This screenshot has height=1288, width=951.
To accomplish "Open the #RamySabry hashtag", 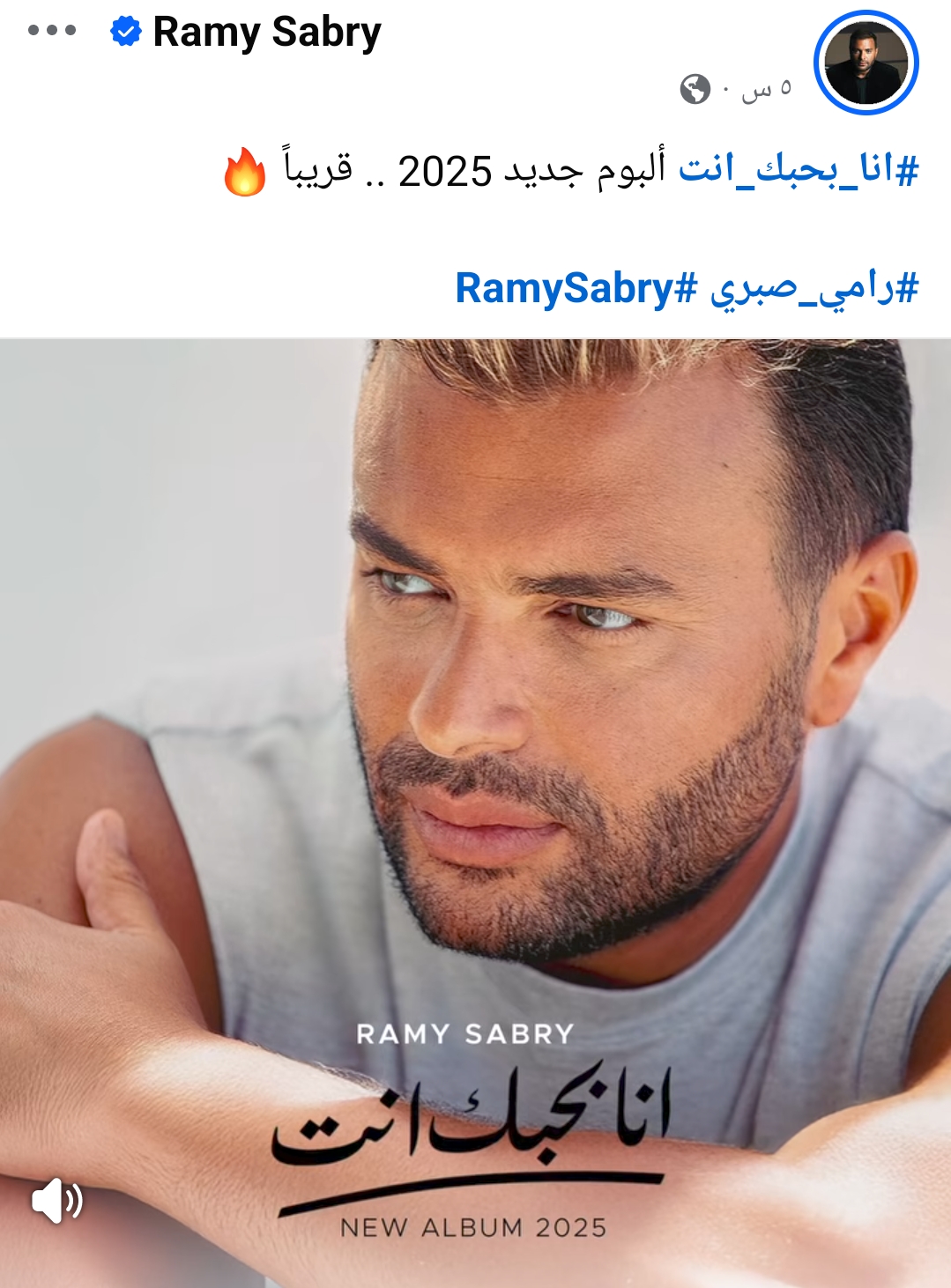I will [x=576, y=289].
